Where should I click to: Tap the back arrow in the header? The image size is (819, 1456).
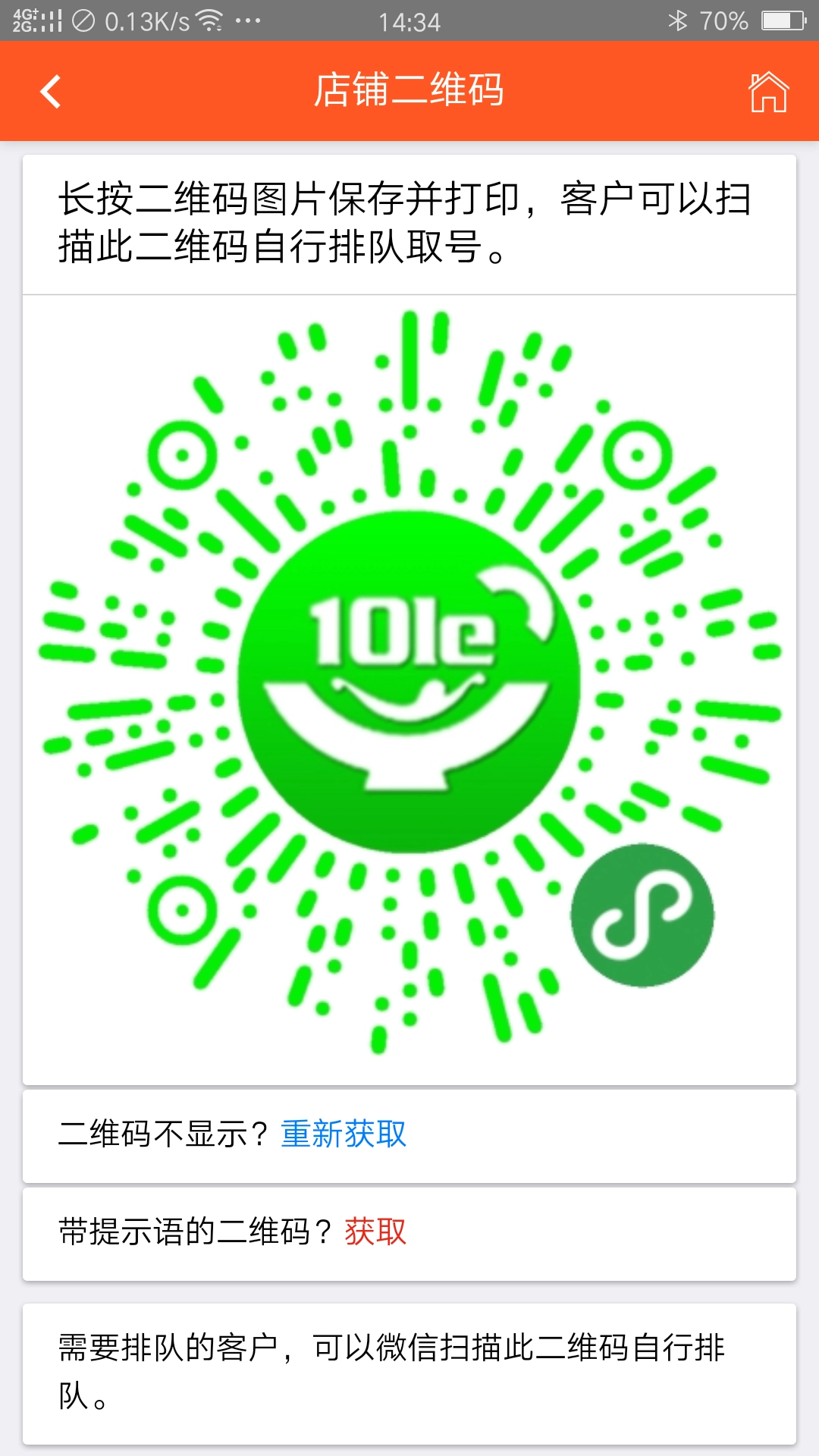coord(49,91)
